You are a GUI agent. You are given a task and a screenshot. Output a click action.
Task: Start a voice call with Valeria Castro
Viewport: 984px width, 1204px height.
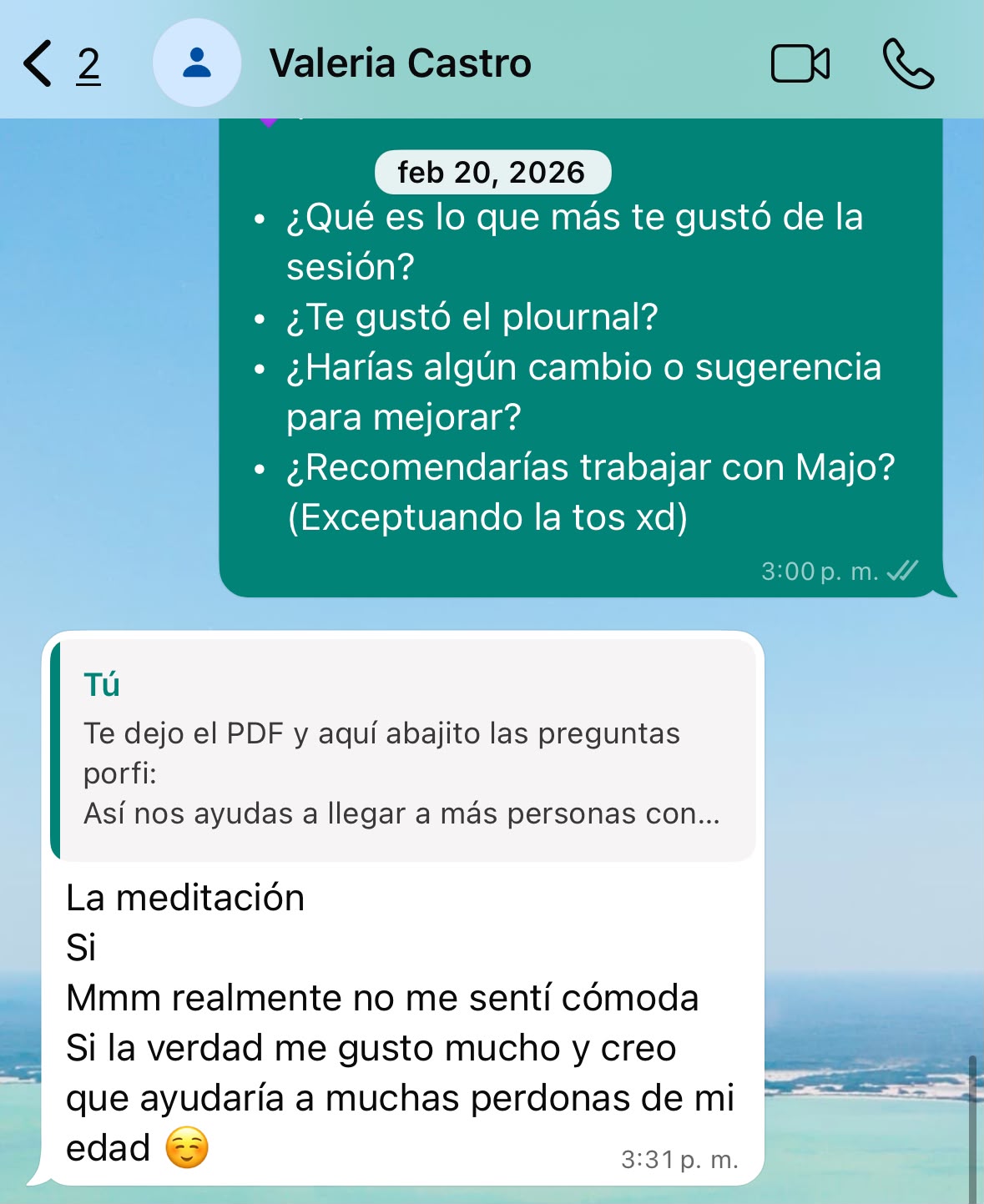point(908,63)
